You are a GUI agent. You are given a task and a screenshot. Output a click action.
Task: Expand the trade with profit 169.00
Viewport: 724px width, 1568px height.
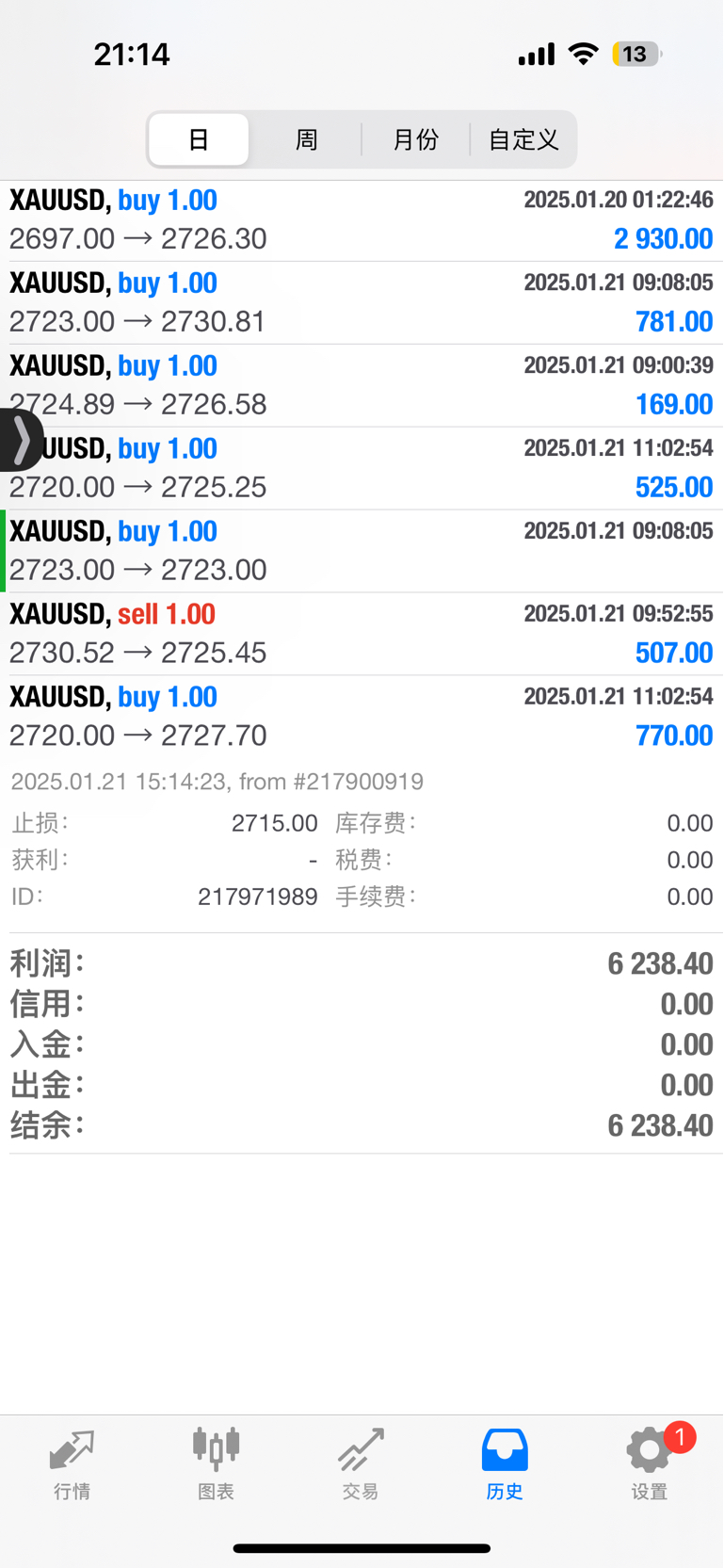click(362, 386)
